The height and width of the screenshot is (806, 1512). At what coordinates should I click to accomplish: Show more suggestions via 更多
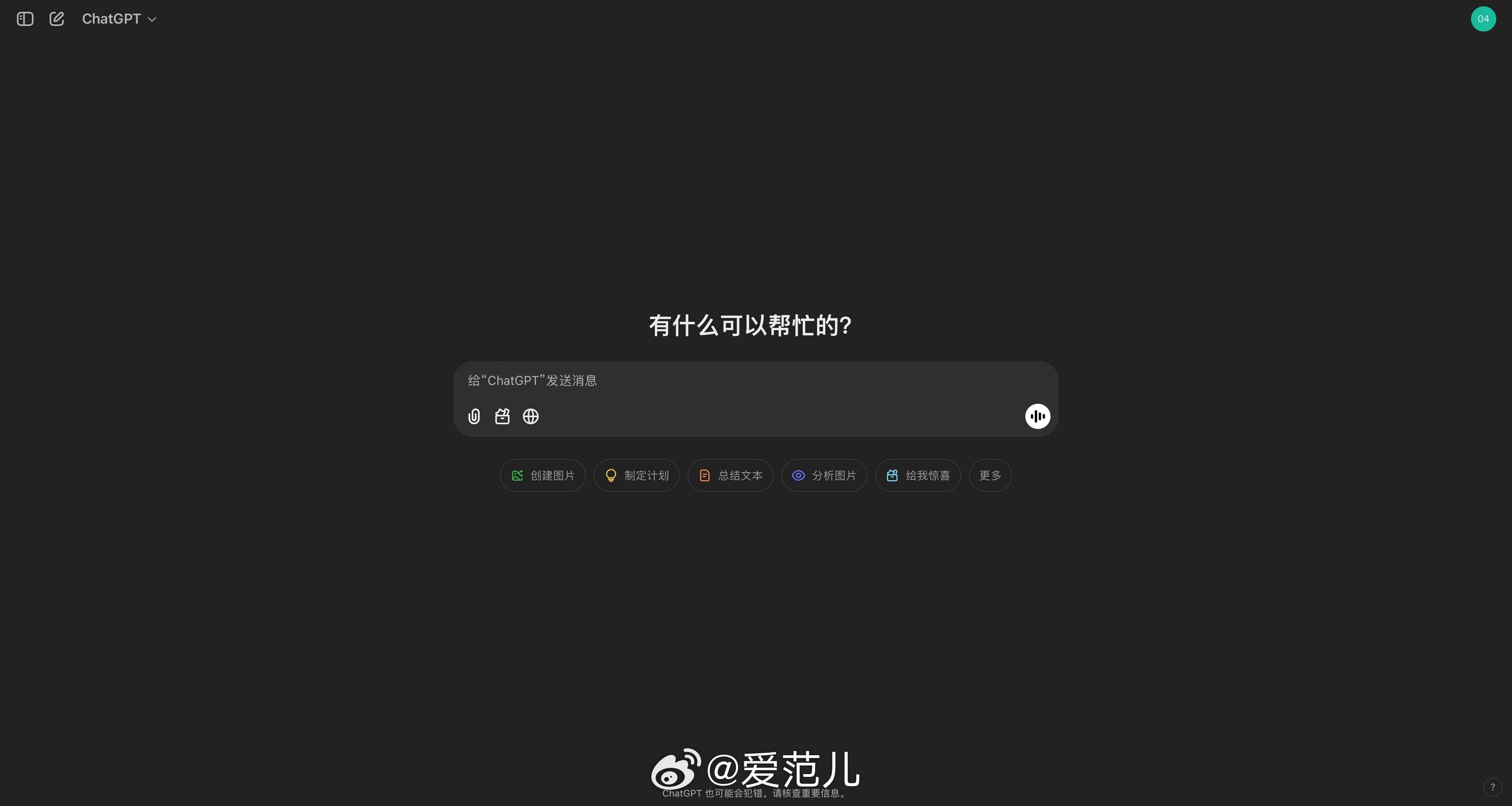point(990,476)
